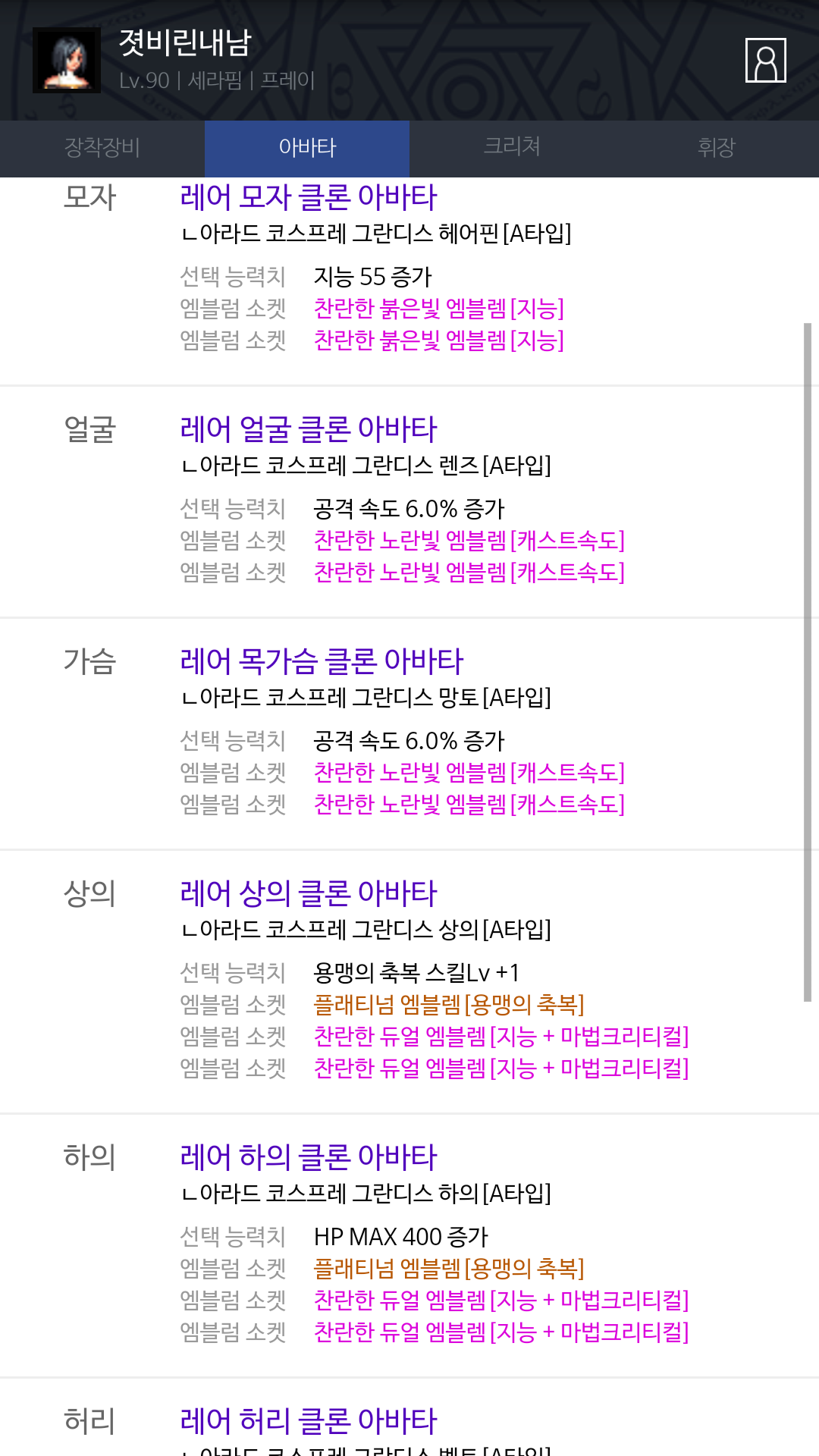Select the 아바타 tab
The image size is (819, 1456).
tap(307, 148)
